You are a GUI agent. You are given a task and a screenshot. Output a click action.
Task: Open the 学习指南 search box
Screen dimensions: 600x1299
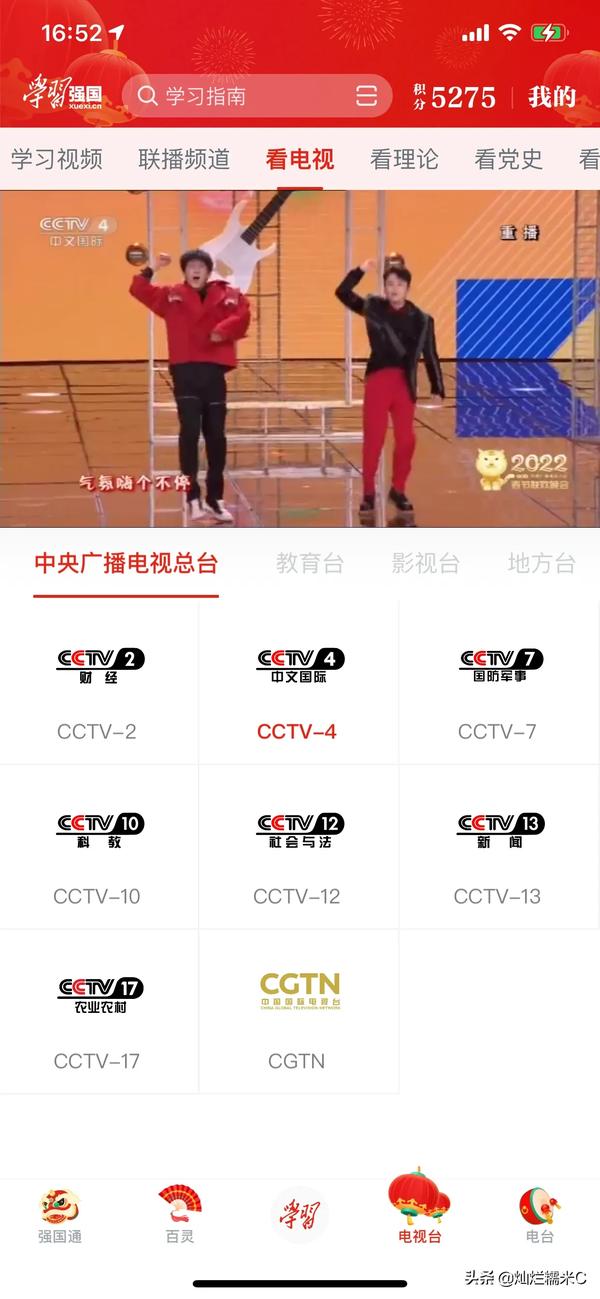(240, 96)
